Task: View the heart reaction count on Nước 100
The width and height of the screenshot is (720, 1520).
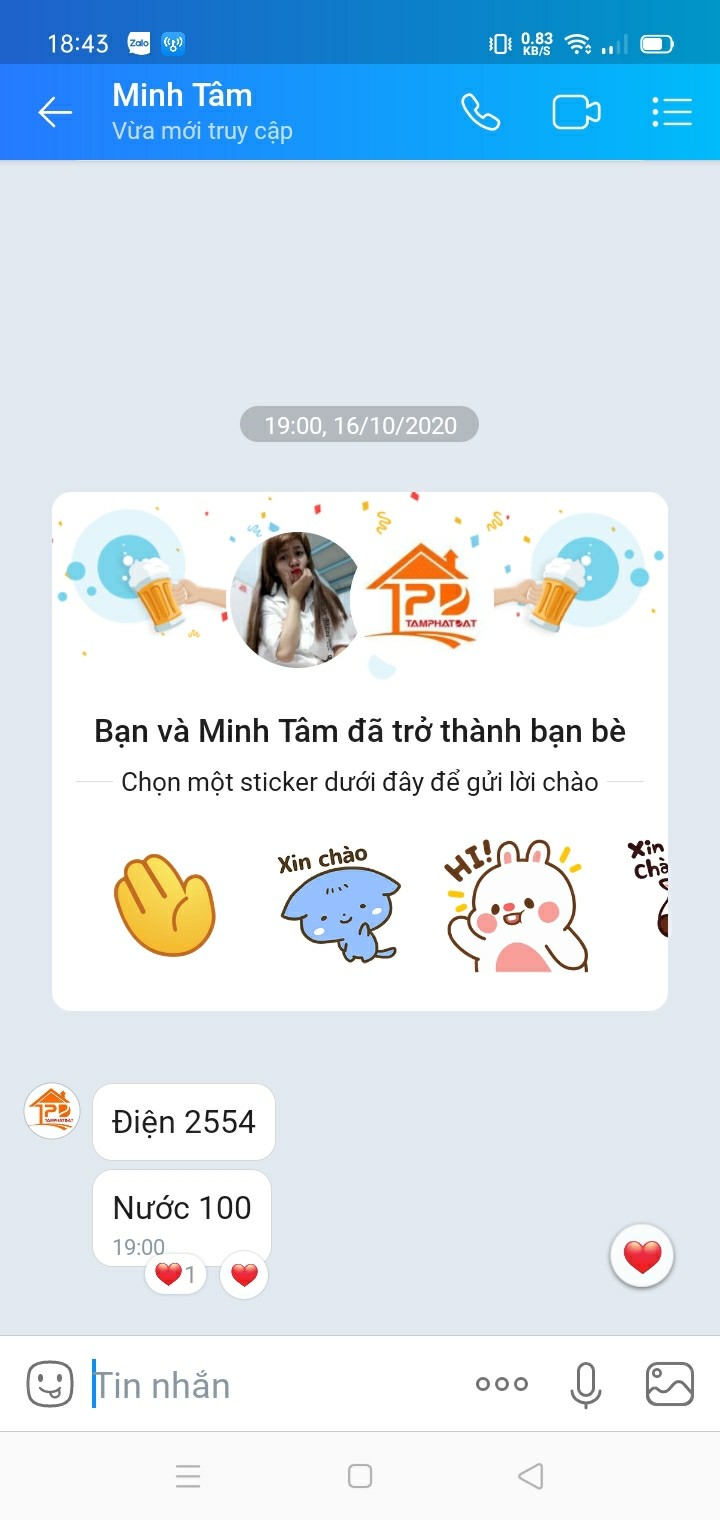Action: click(x=176, y=1275)
